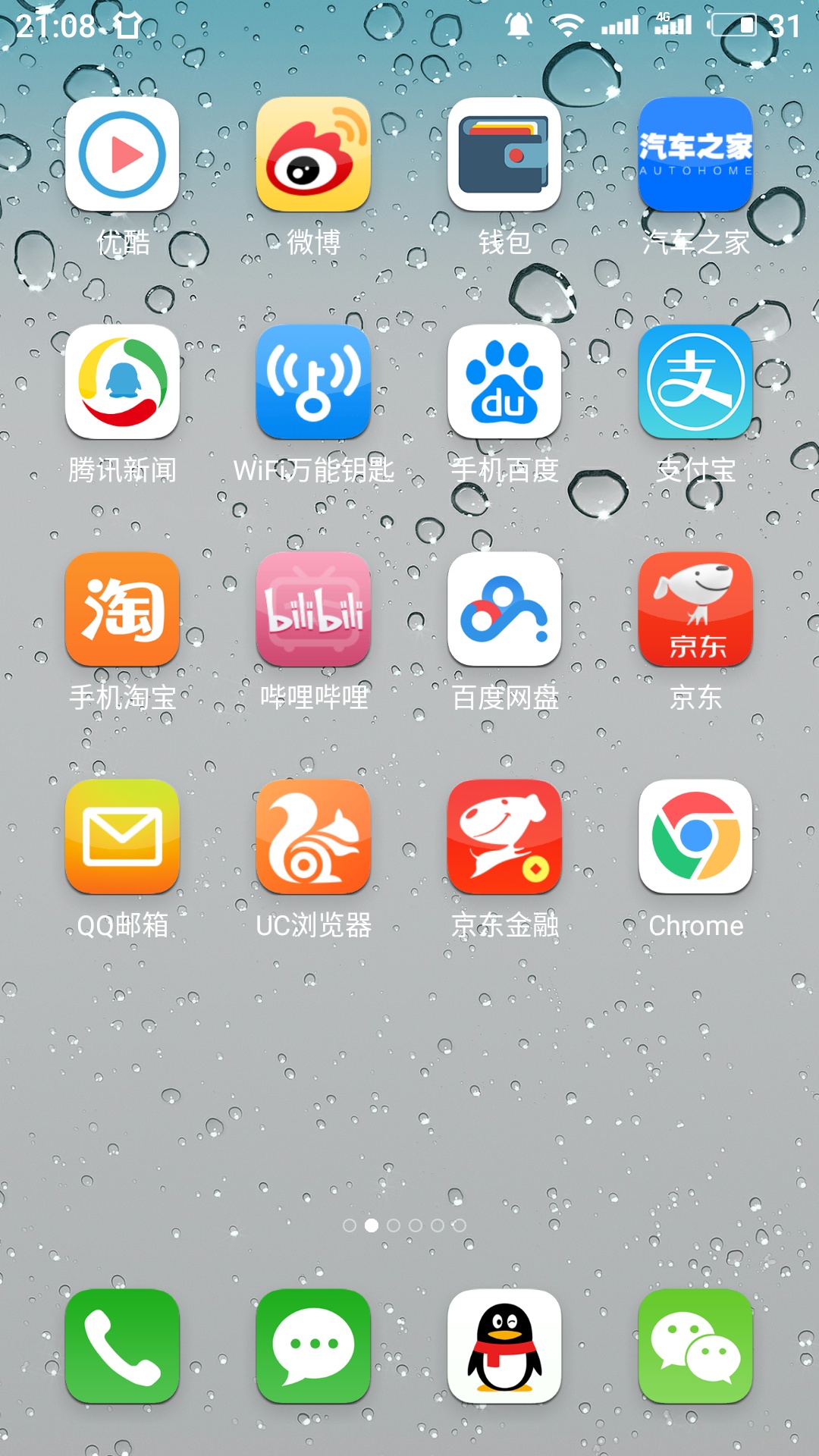
Task: Open the Phone dialer in the dock
Action: (122, 1346)
